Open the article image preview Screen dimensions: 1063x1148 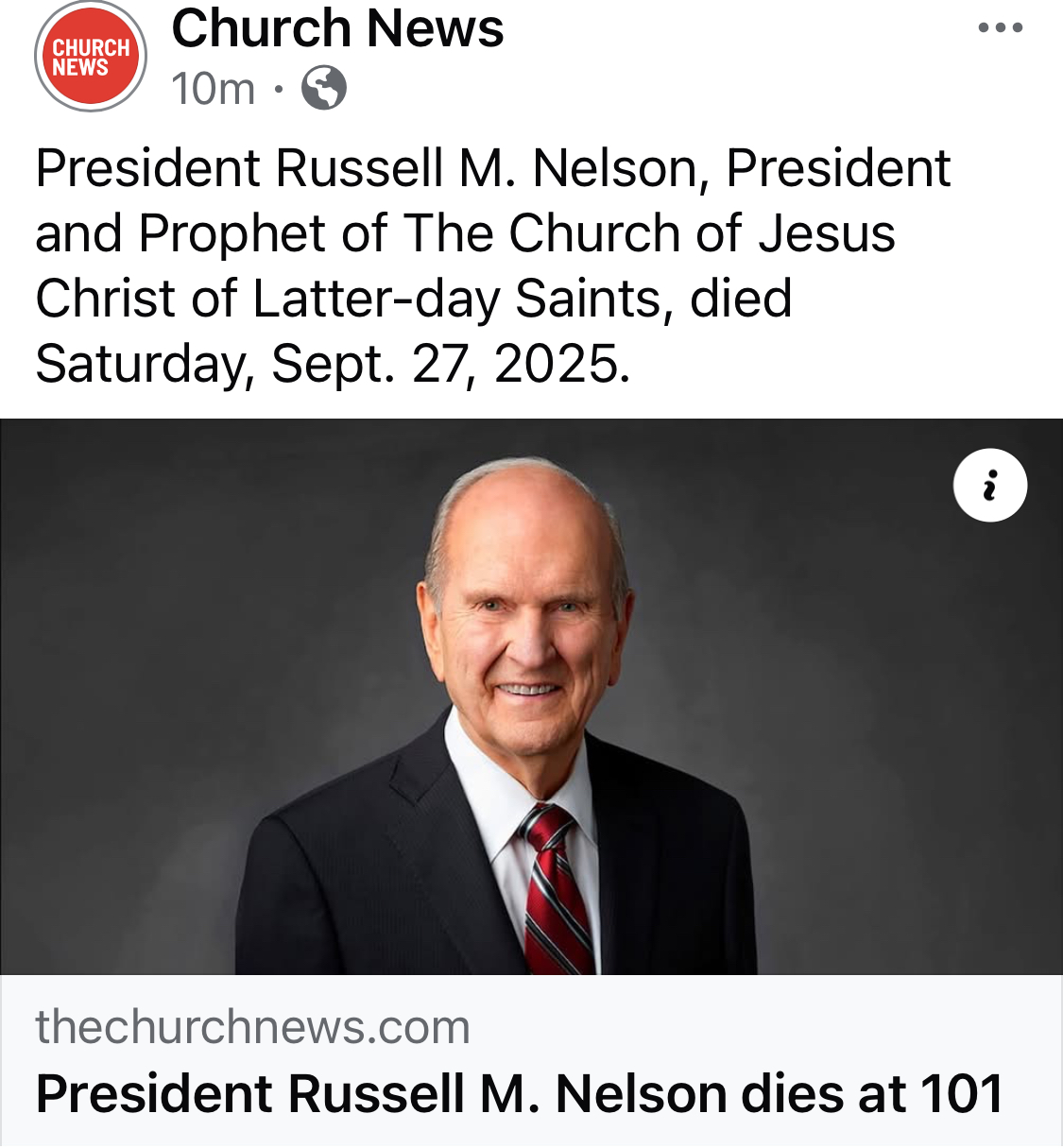(x=529, y=696)
